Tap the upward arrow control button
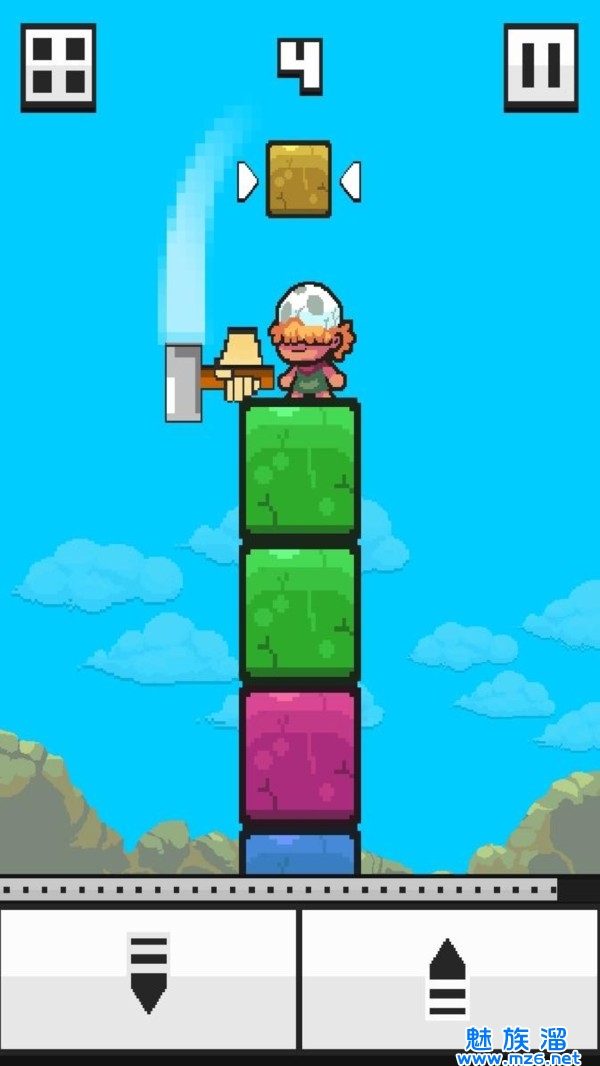600x1066 pixels. point(449,977)
